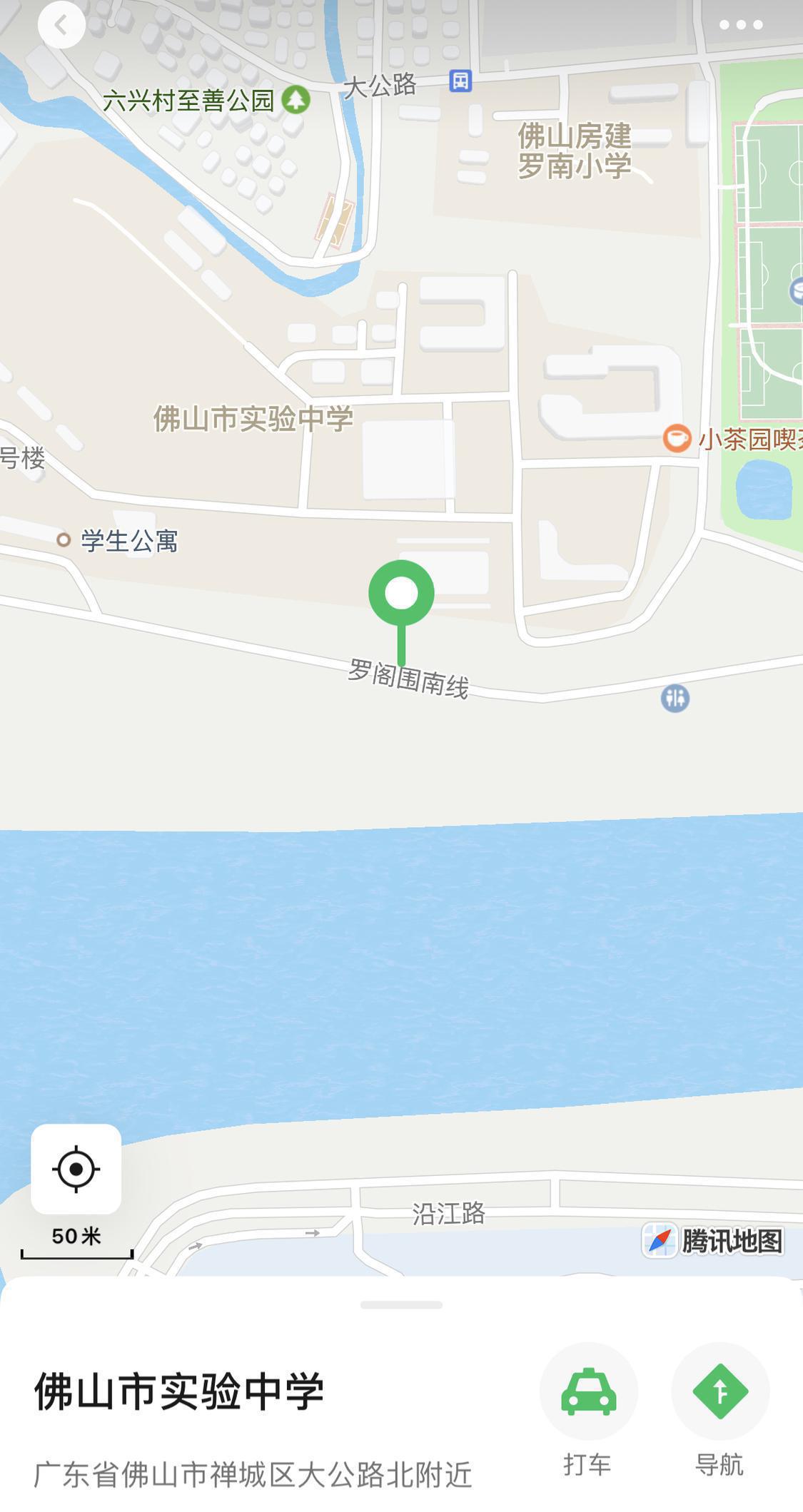Select 小茶园 cafe marker on map
The width and height of the screenshot is (803, 1512).
676,438
